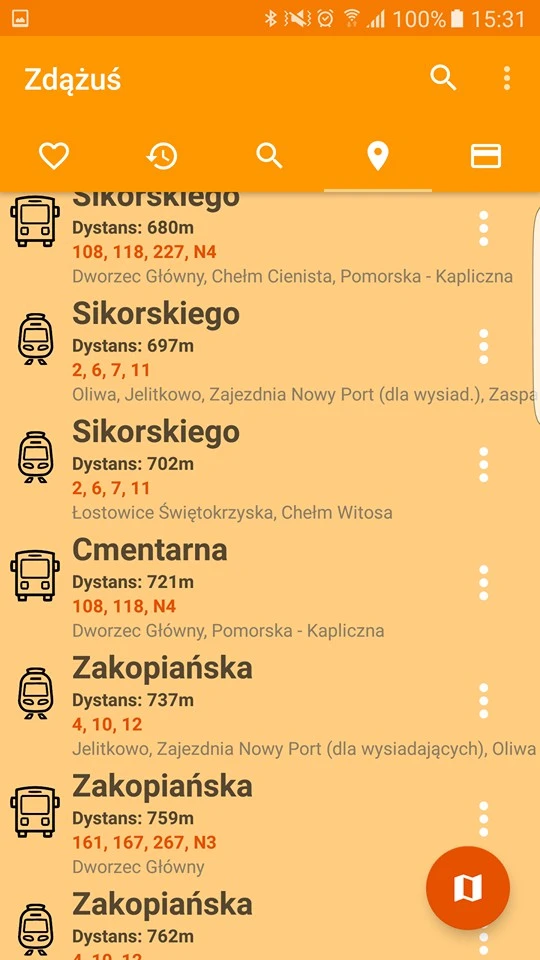Screen dimensions: 540x960
Task: Open options for Sikorskiego 702m stop
Action: click(484, 464)
